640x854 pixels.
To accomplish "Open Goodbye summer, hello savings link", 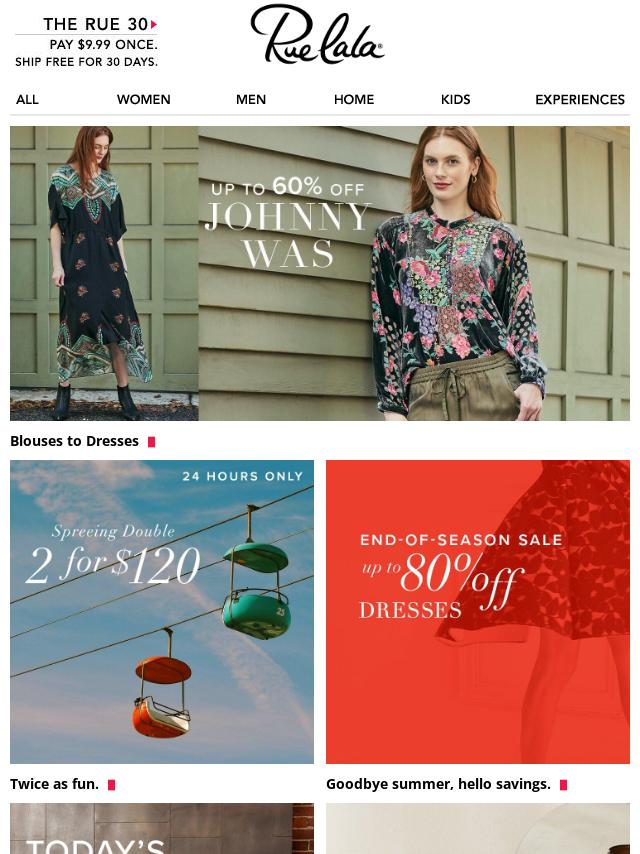I will point(438,784).
